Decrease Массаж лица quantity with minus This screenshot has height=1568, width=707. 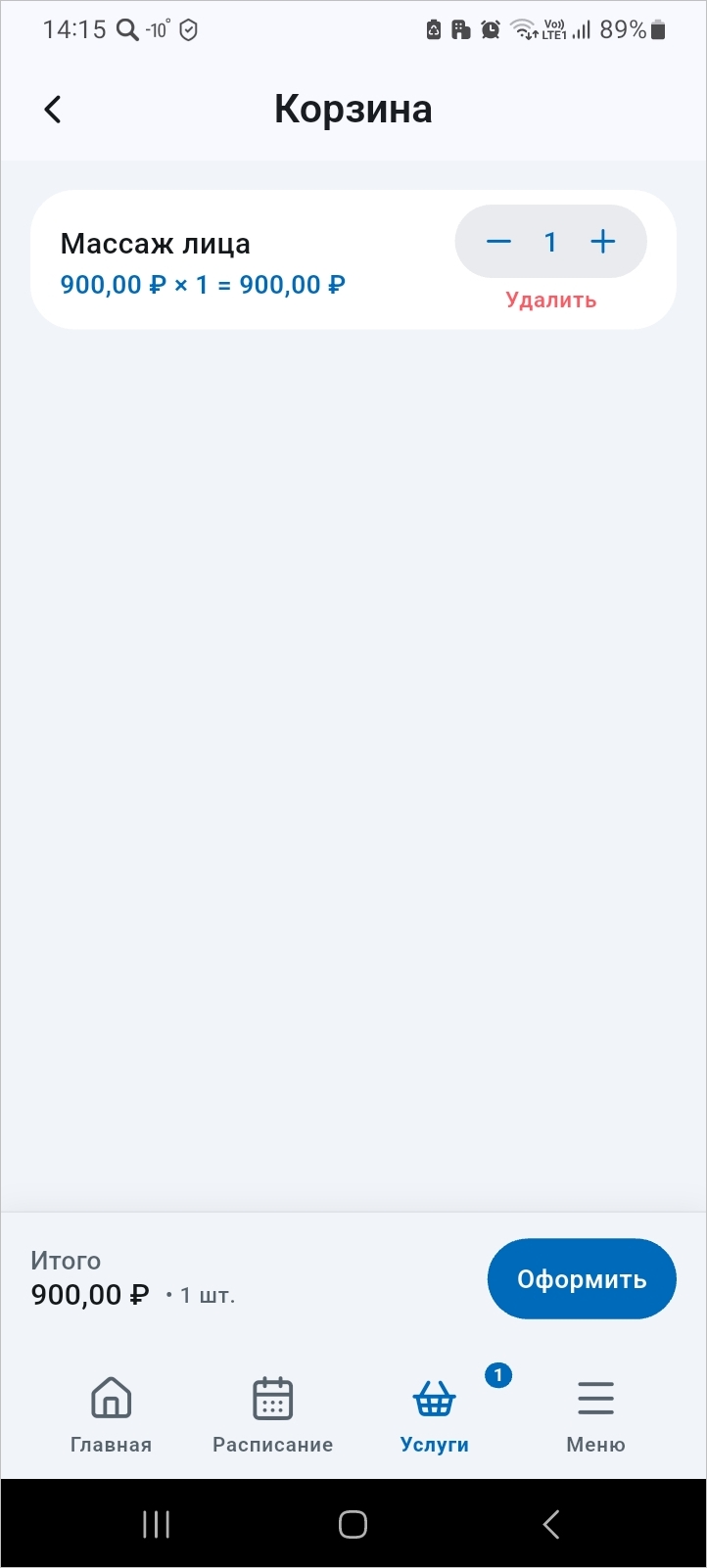coord(498,242)
